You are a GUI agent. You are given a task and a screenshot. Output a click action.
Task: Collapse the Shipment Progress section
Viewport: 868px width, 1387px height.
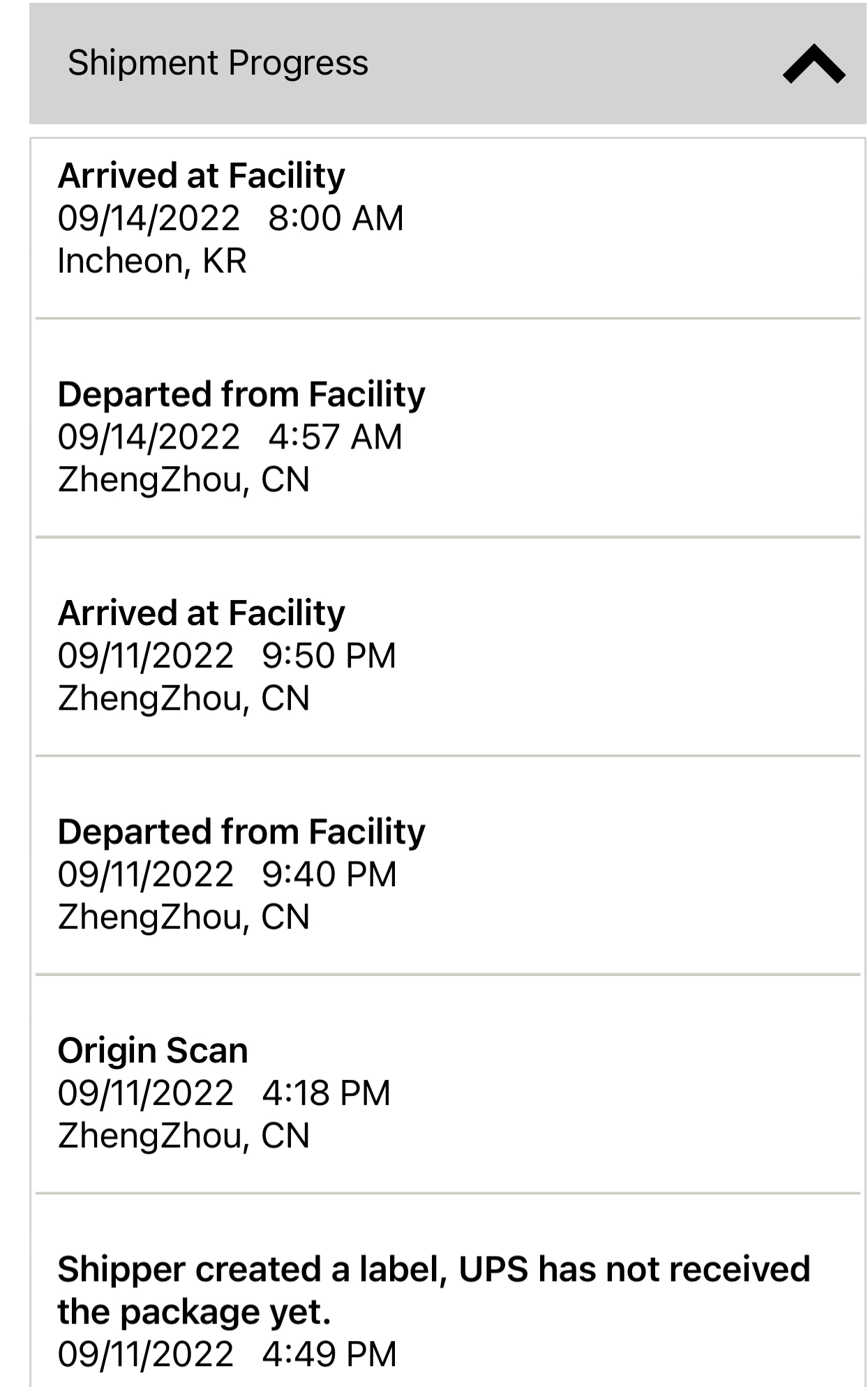(x=814, y=64)
